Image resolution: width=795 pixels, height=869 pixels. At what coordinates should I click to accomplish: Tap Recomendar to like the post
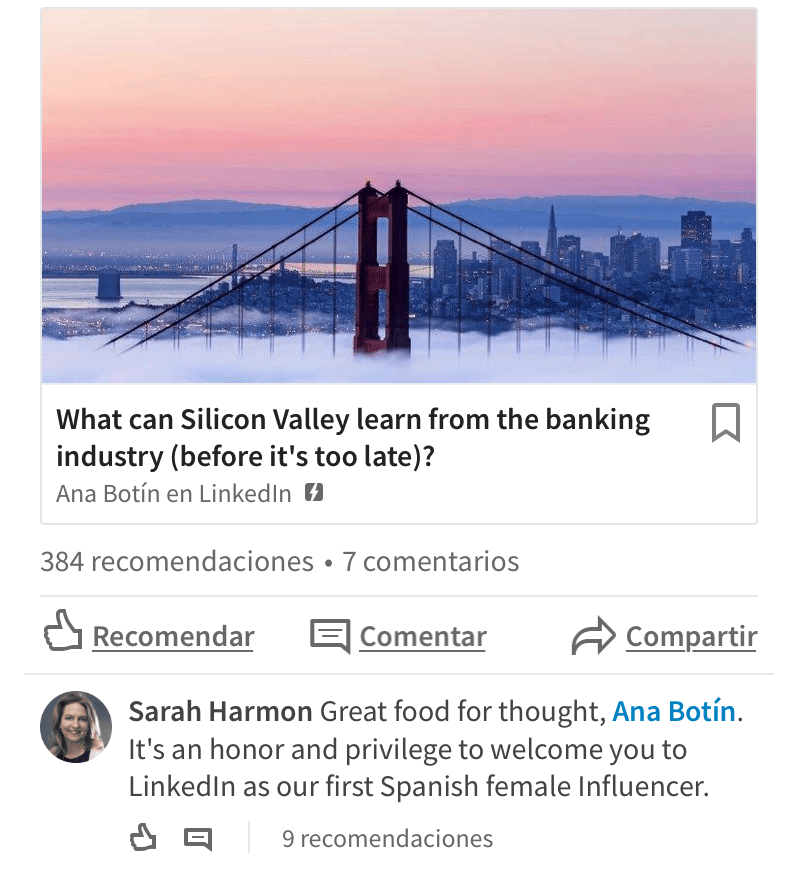[x=149, y=636]
